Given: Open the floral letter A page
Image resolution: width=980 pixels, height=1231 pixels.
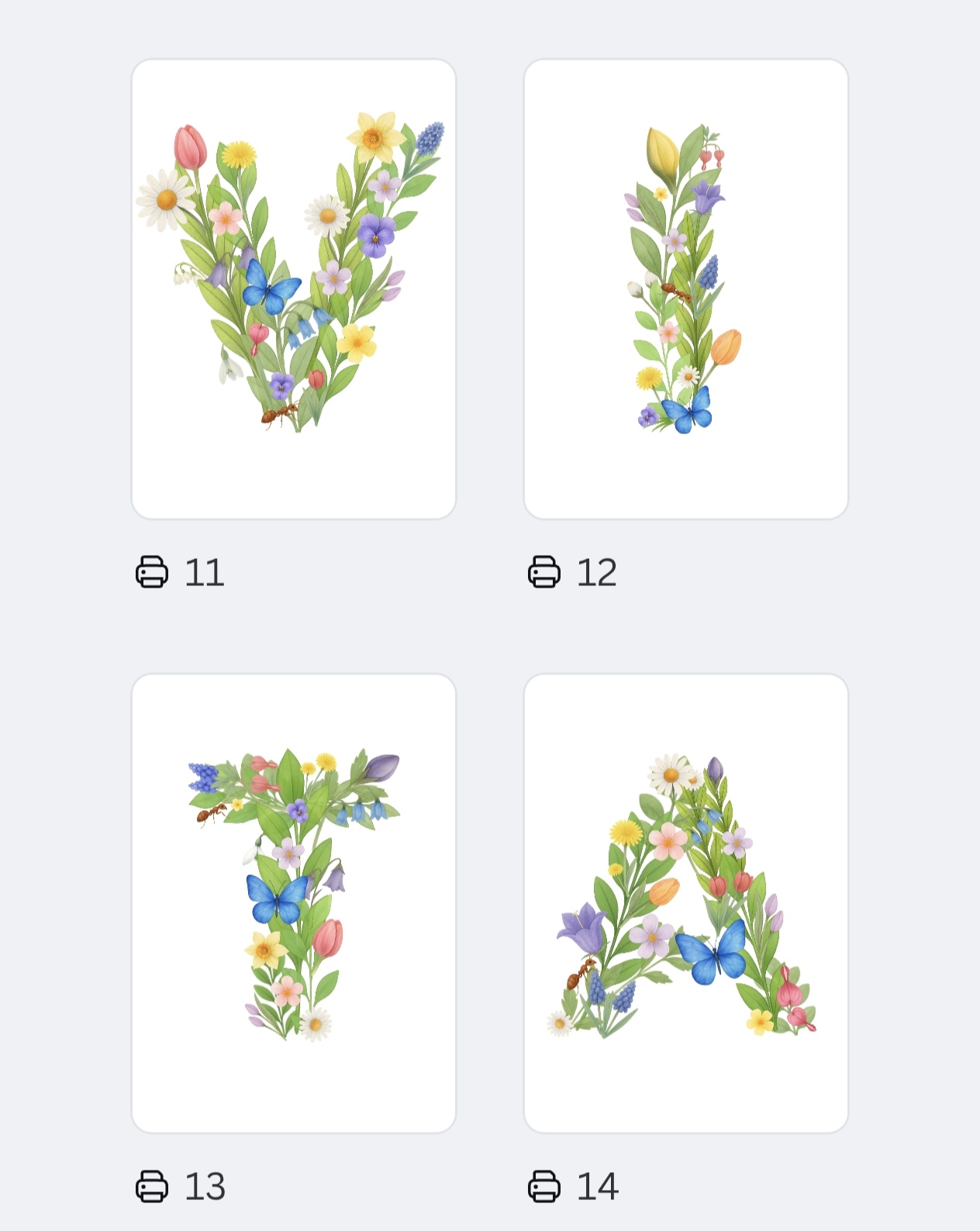Looking at the screenshot, I should click(x=685, y=902).
